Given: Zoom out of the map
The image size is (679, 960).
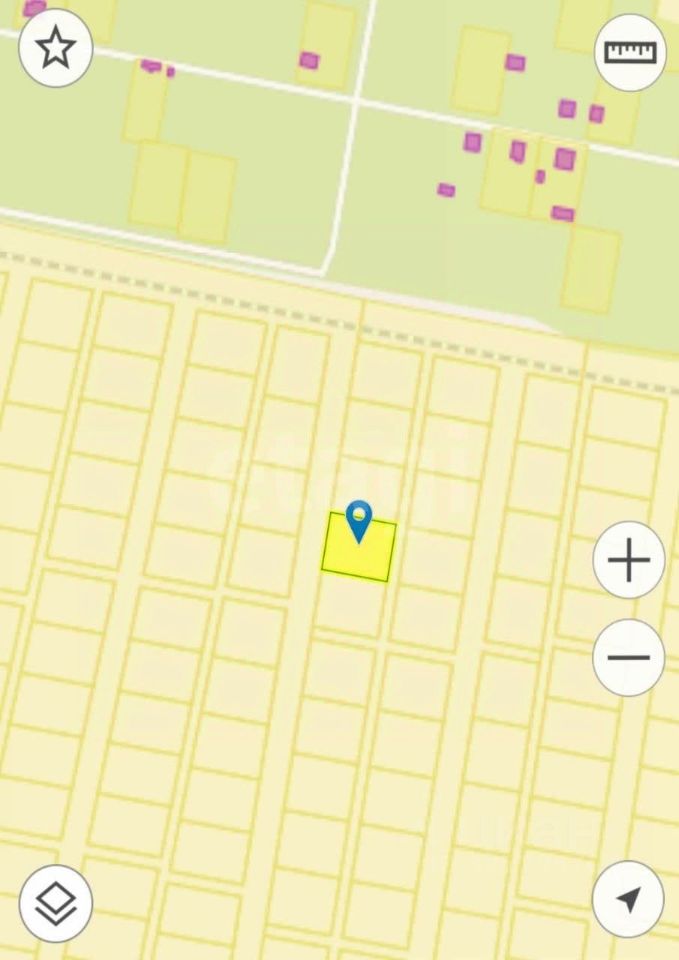Looking at the screenshot, I should [629, 657].
